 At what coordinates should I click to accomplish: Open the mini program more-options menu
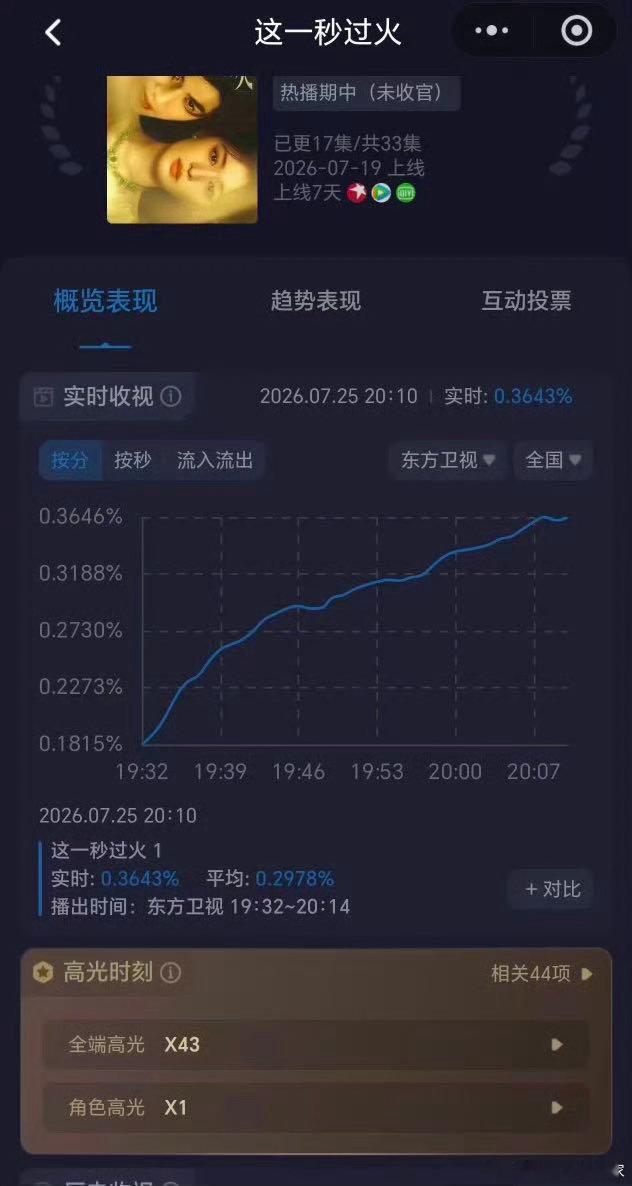click(x=492, y=31)
